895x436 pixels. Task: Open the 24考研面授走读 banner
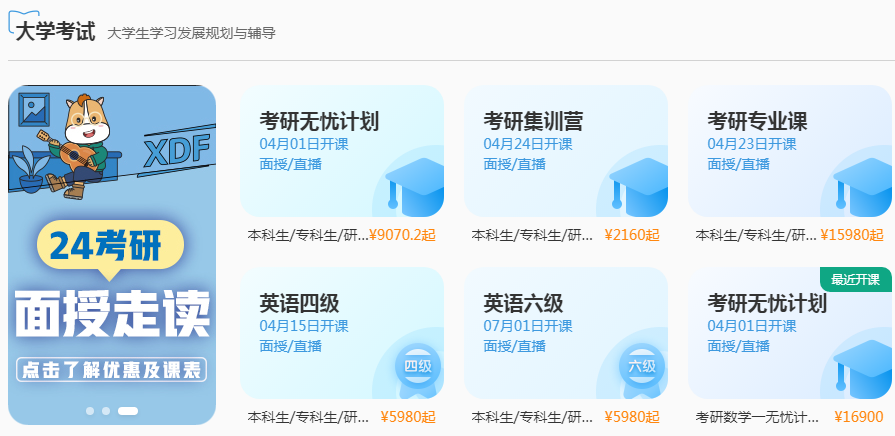point(112,250)
